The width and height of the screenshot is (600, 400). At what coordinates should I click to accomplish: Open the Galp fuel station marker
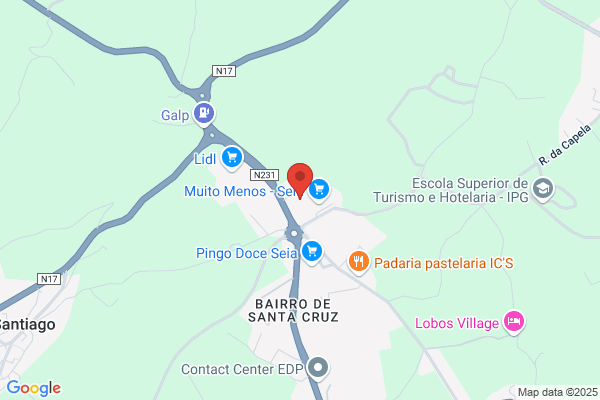pyautogui.click(x=204, y=114)
